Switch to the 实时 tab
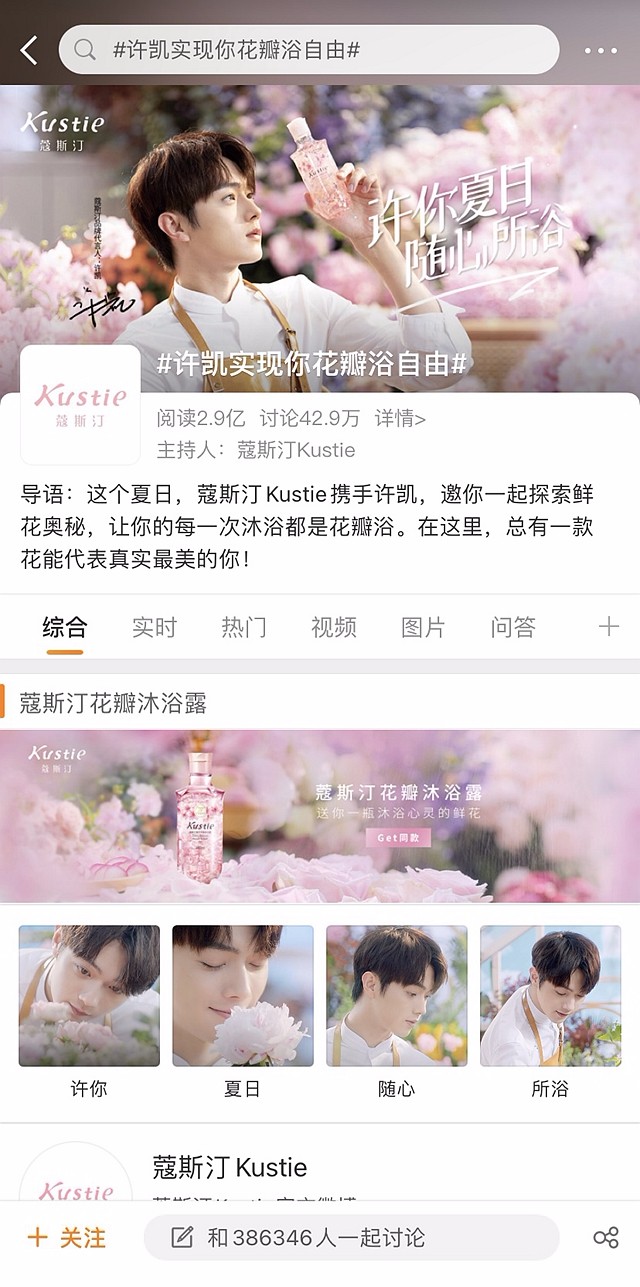Image resolution: width=640 pixels, height=1287 pixels. pyautogui.click(x=154, y=627)
